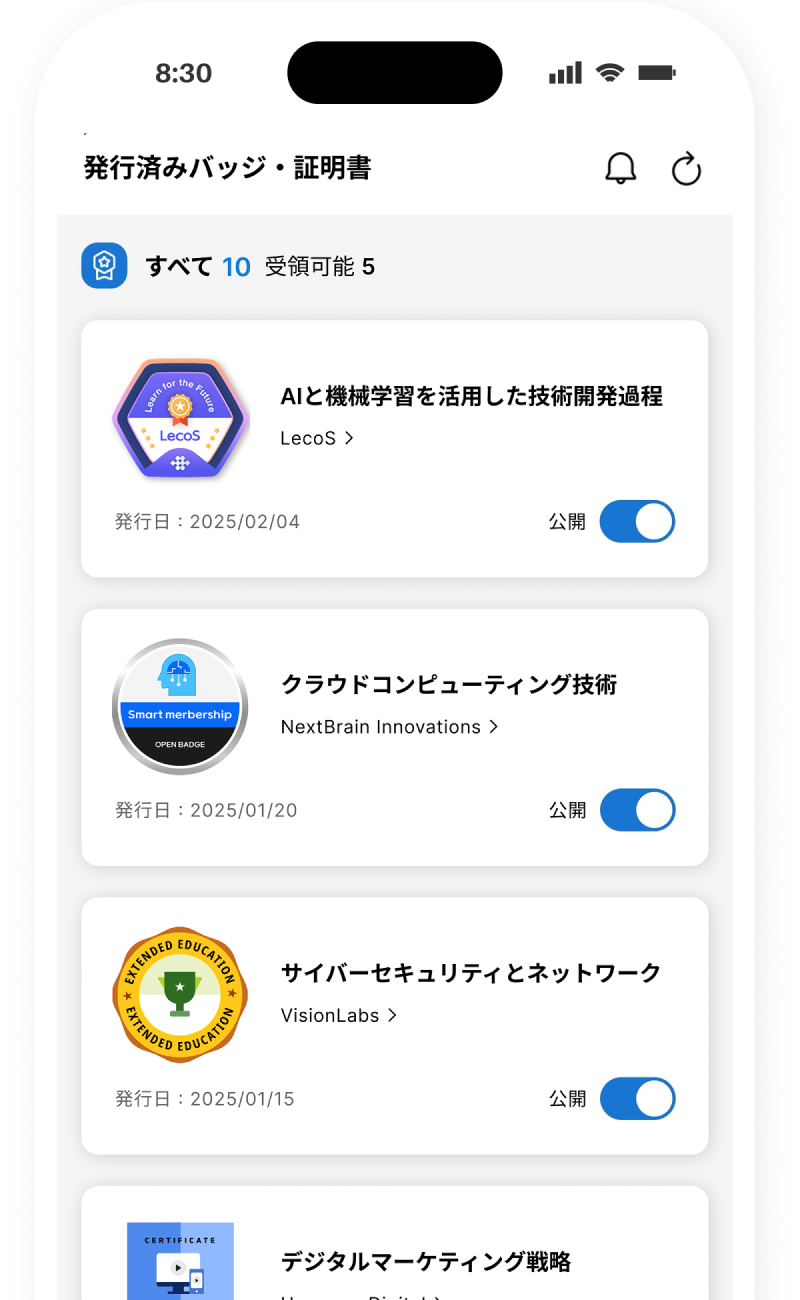The width and height of the screenshot is (800, 1300).
Task: Go to VisionLabs issuer page
Action: pos(339,1015)
